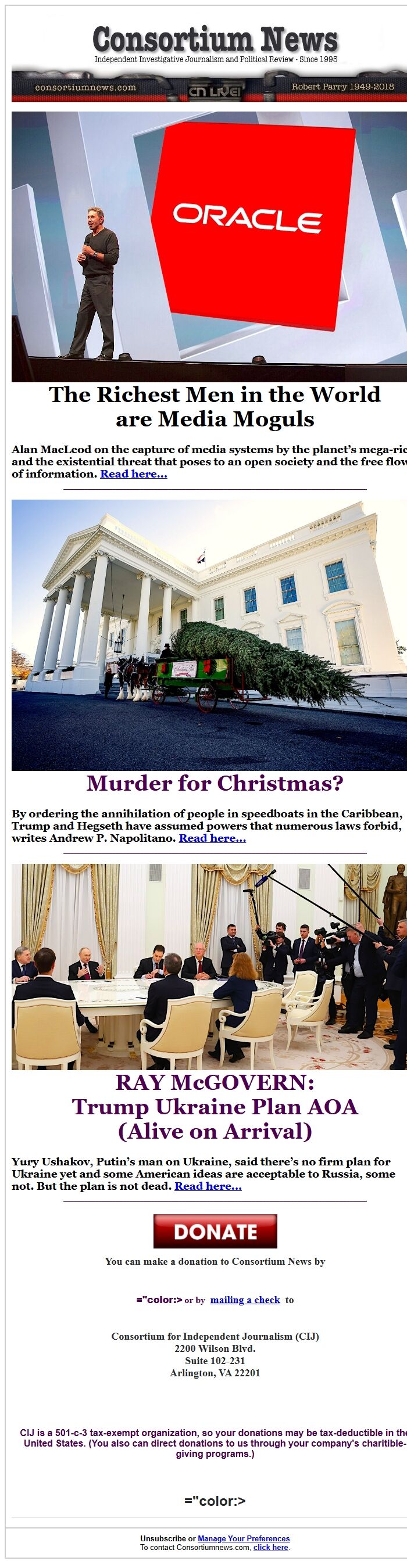Tap the red DONATE button
The image size is (407, 1568).
coord(215,1232)
